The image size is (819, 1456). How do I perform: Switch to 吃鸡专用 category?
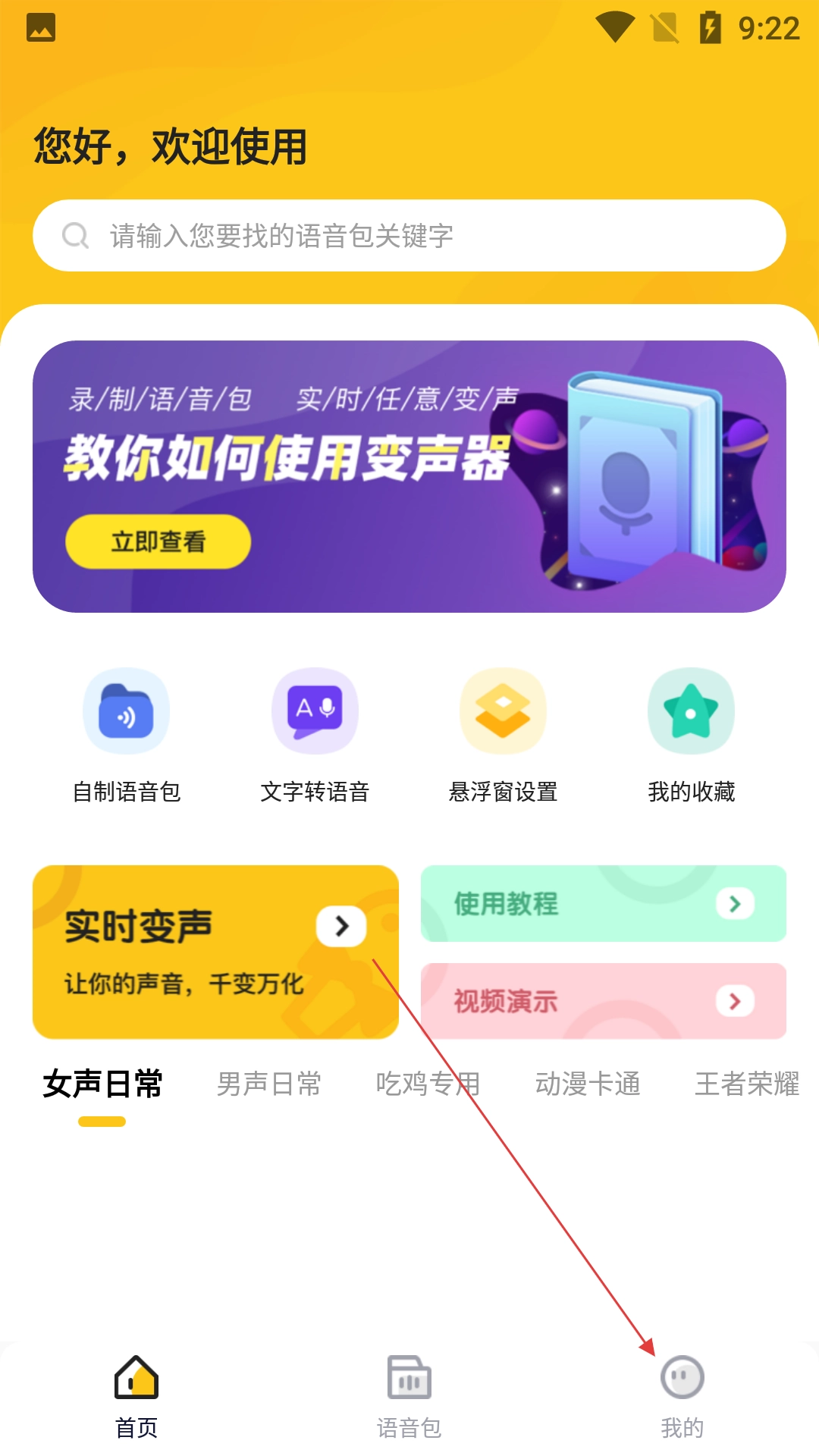point(428,1084)
